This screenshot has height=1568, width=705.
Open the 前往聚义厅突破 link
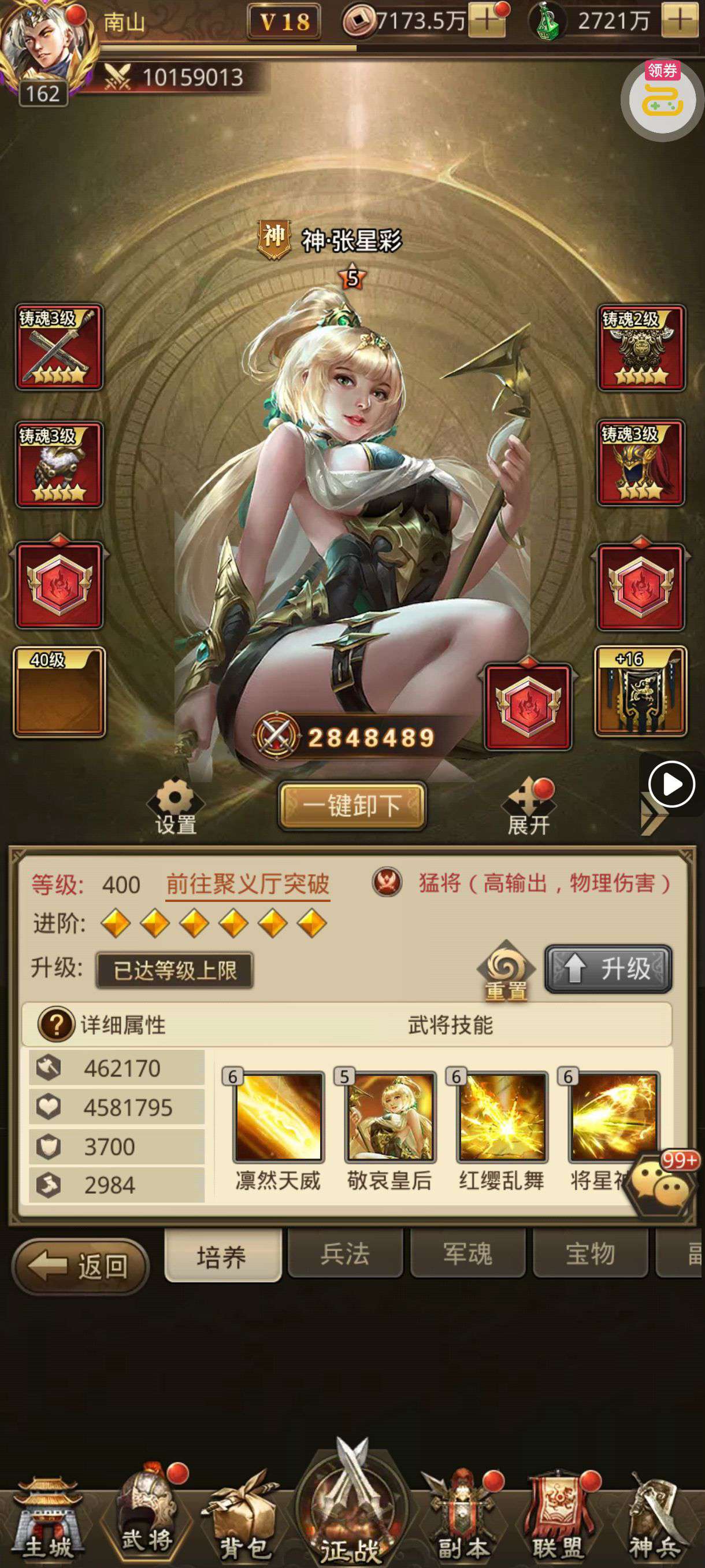pos(247,884)
